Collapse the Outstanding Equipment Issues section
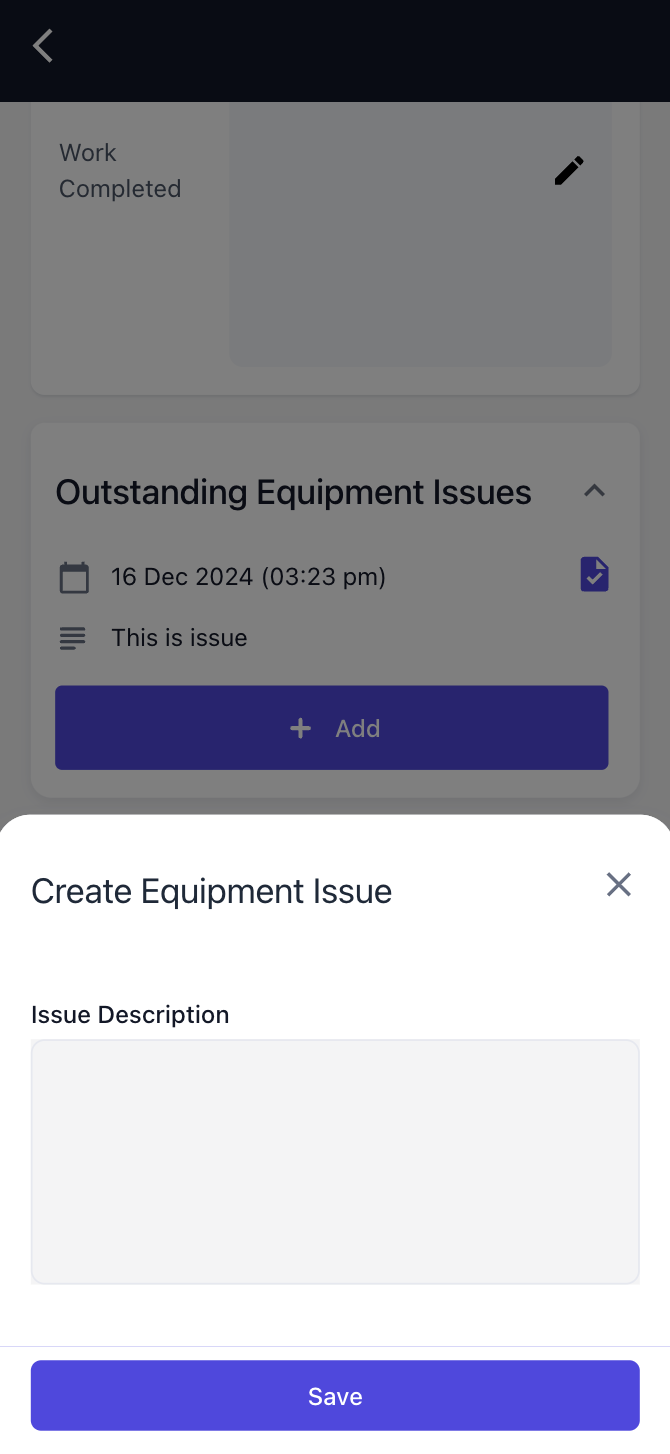Viewport: 670px width, 1454px height. coord(594,491)
